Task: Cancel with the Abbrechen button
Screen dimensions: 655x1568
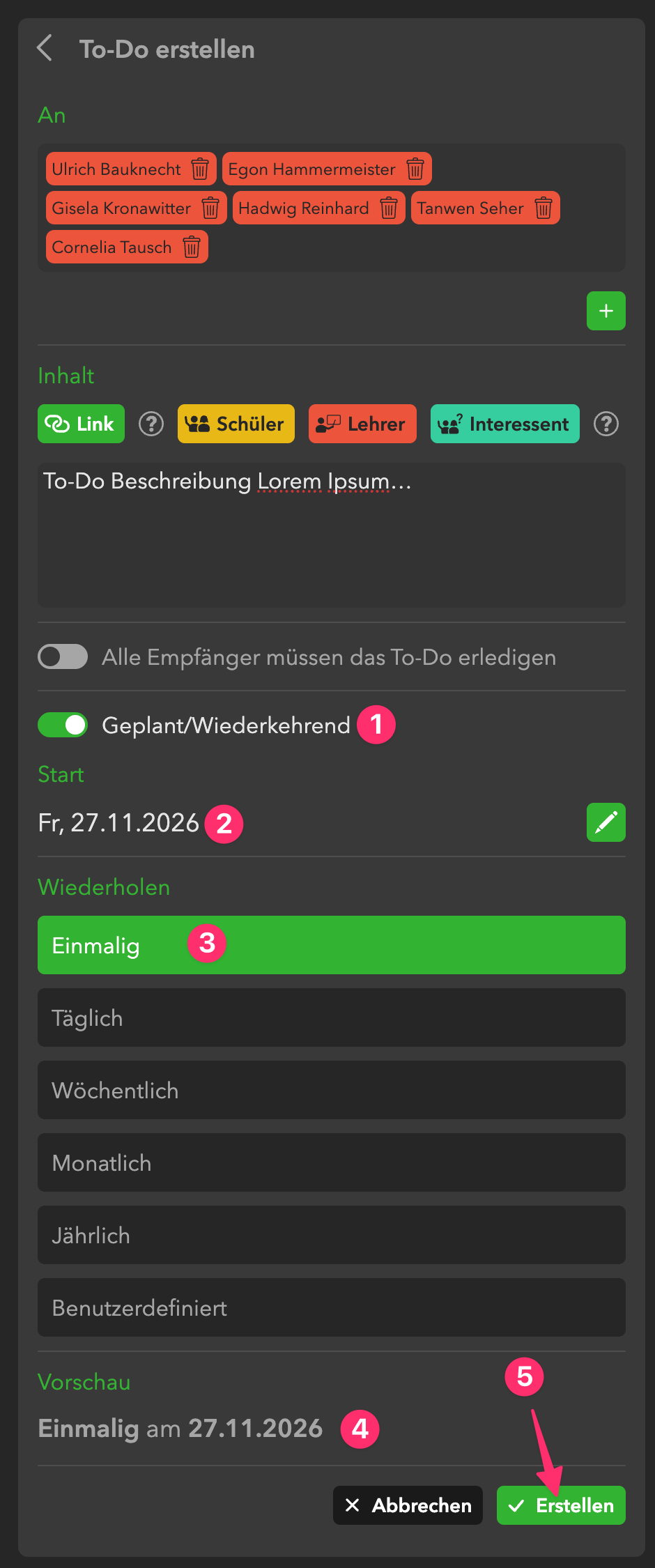Action: pyautogui.click(x=408, y=1505)
